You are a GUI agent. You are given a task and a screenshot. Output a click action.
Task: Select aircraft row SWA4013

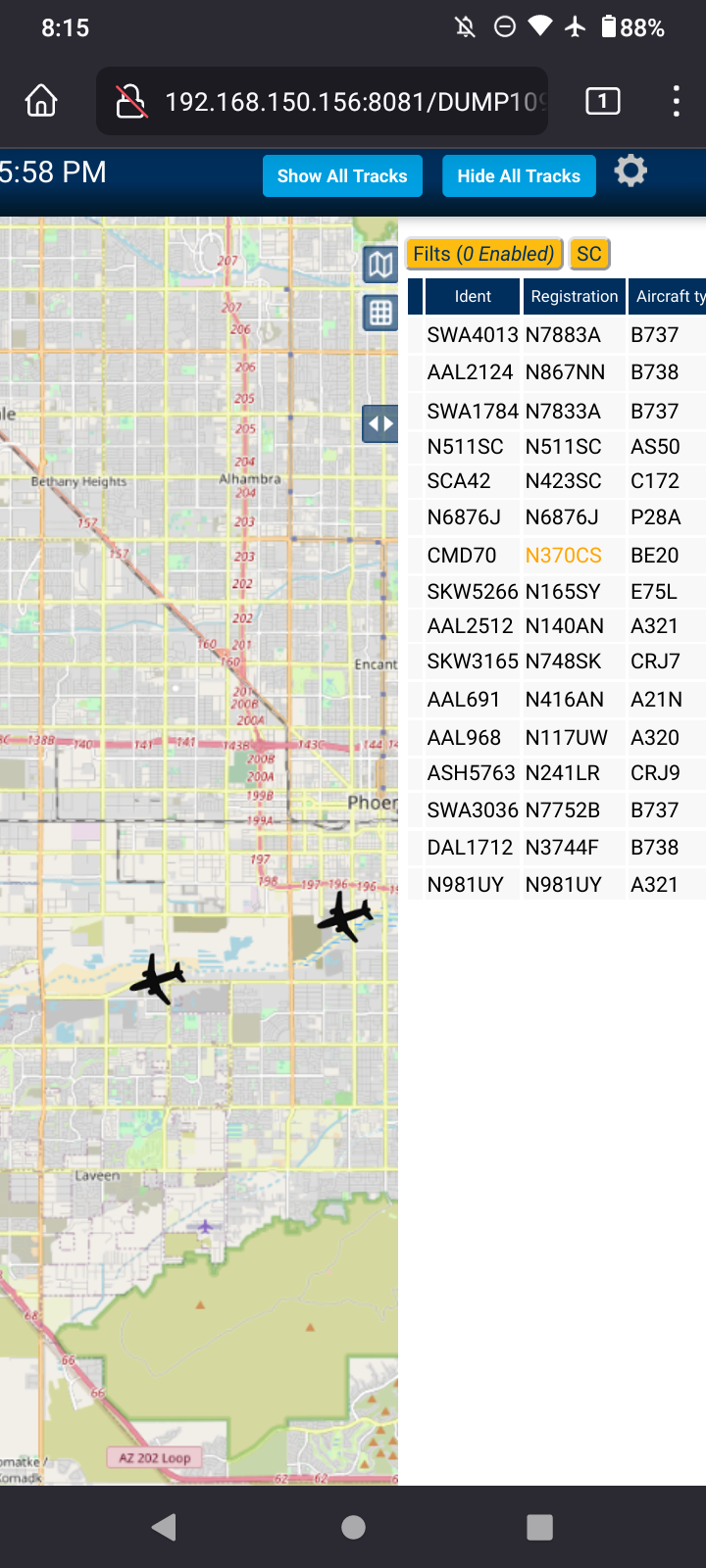tap(557, 335)
